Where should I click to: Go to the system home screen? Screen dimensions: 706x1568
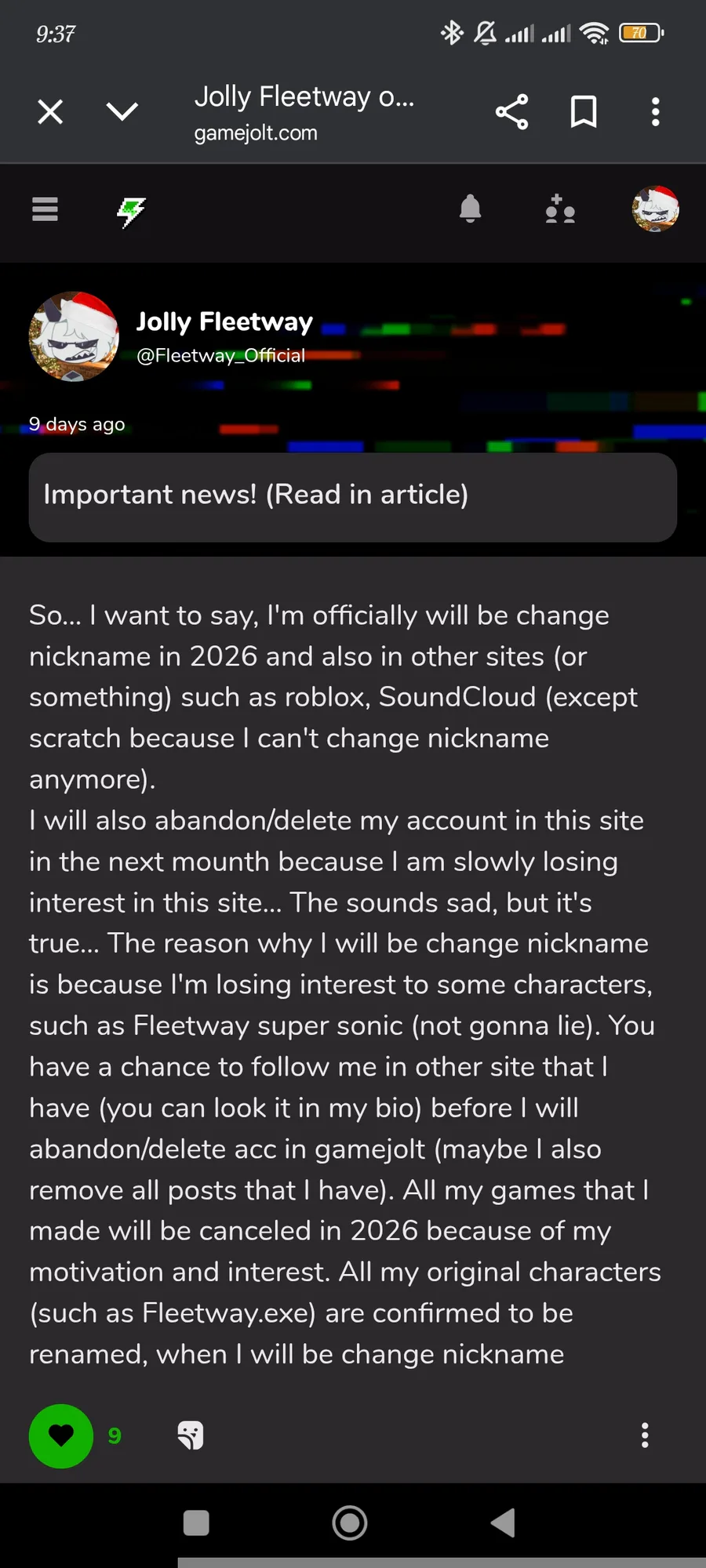(x=350, y=1523)
